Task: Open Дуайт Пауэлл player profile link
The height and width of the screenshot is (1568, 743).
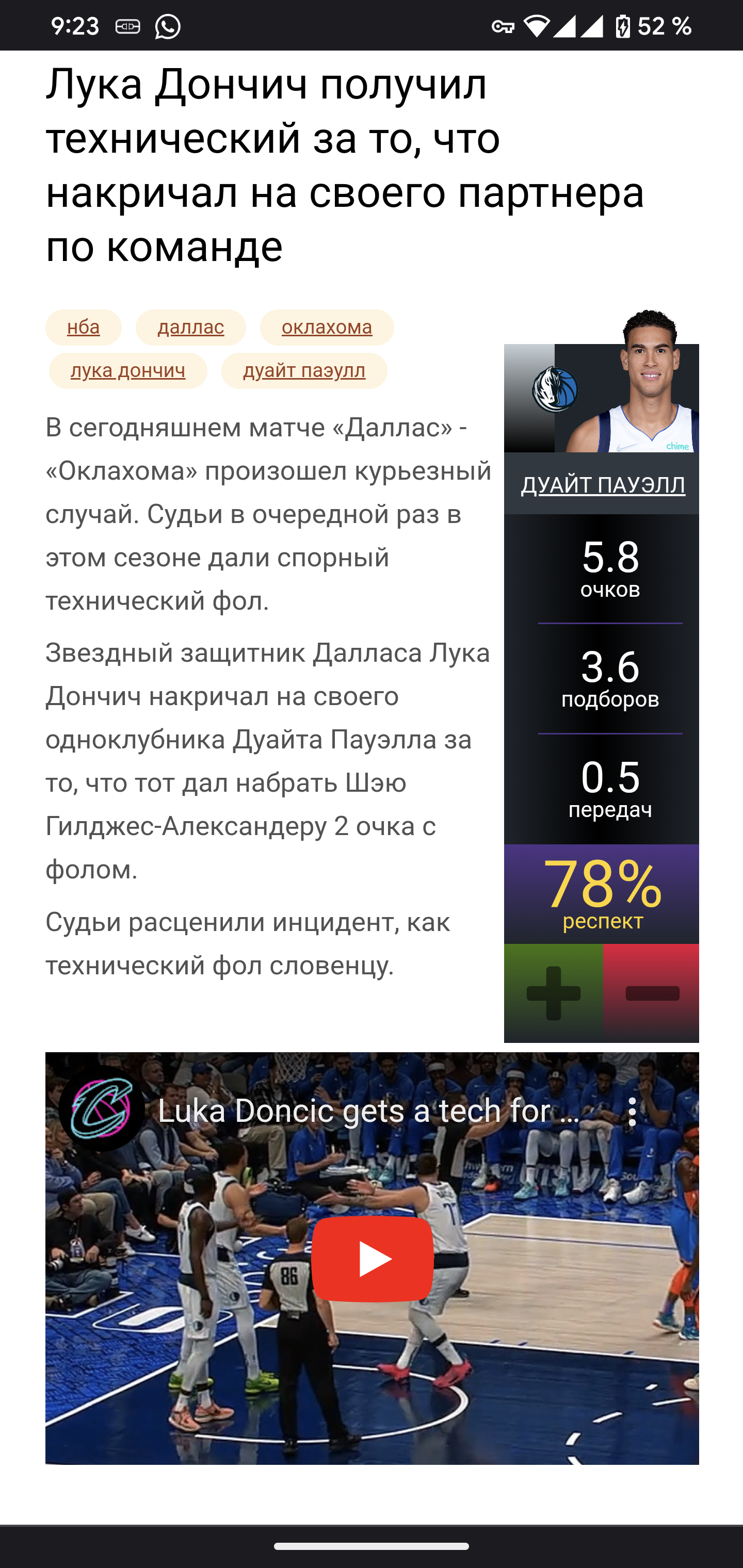Action: tap(602, 485)
